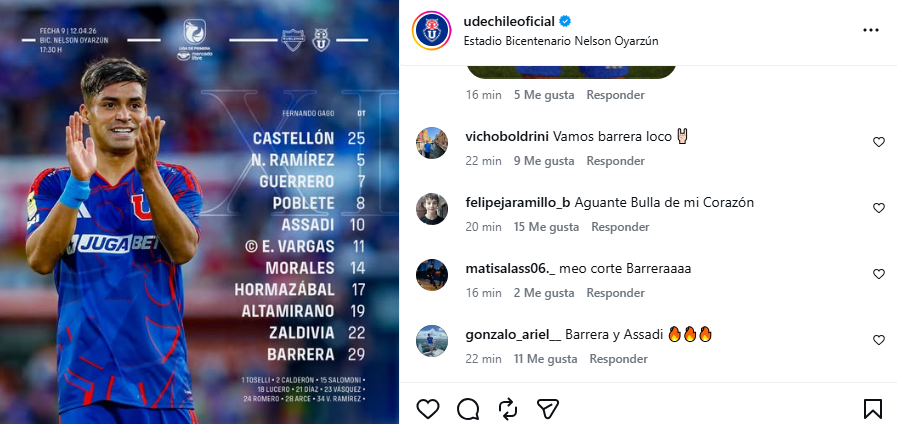Like the post with the heart icon

coord(428,408)
